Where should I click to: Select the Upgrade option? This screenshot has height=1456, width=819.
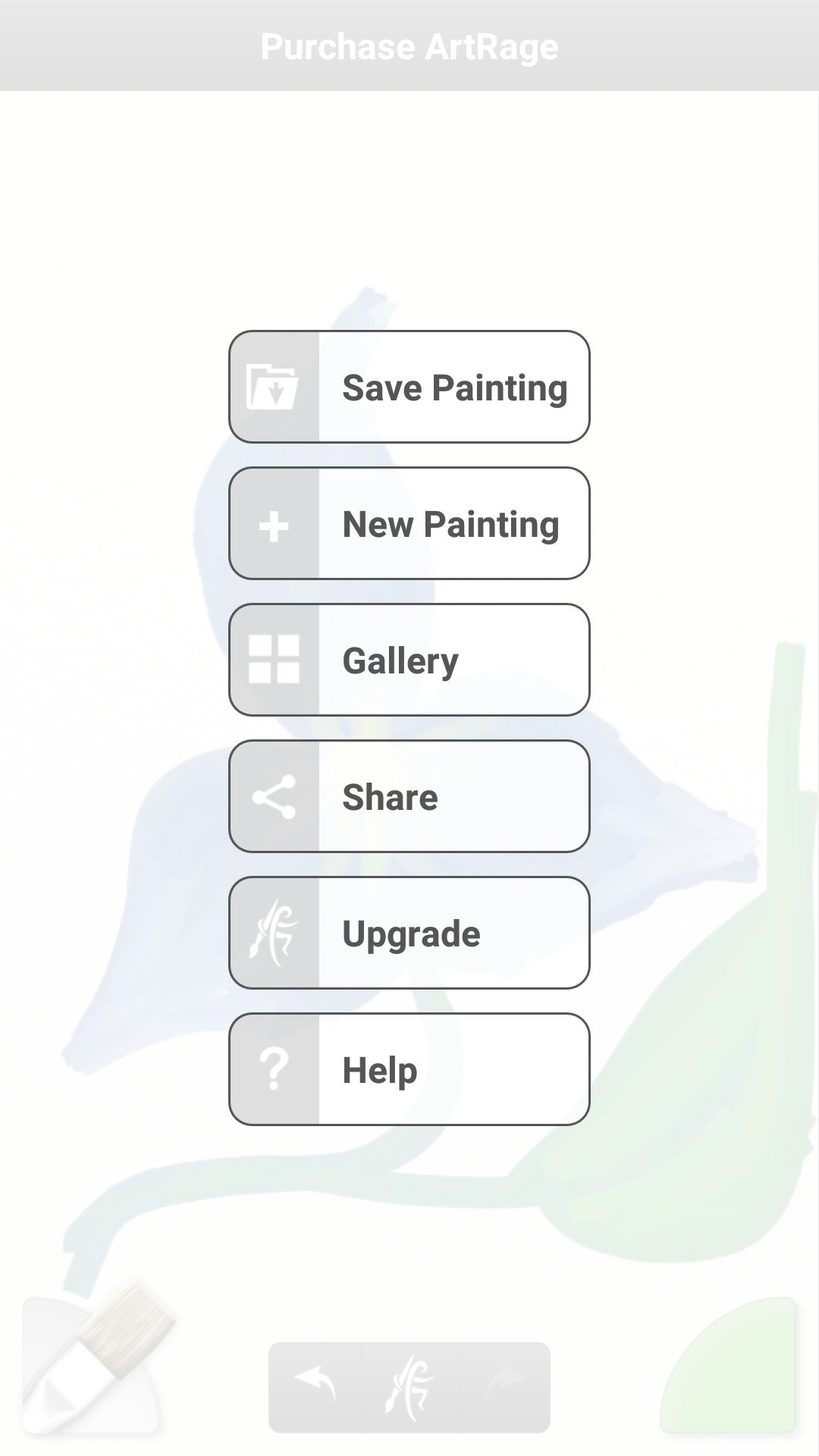click(x=409, y=933)
